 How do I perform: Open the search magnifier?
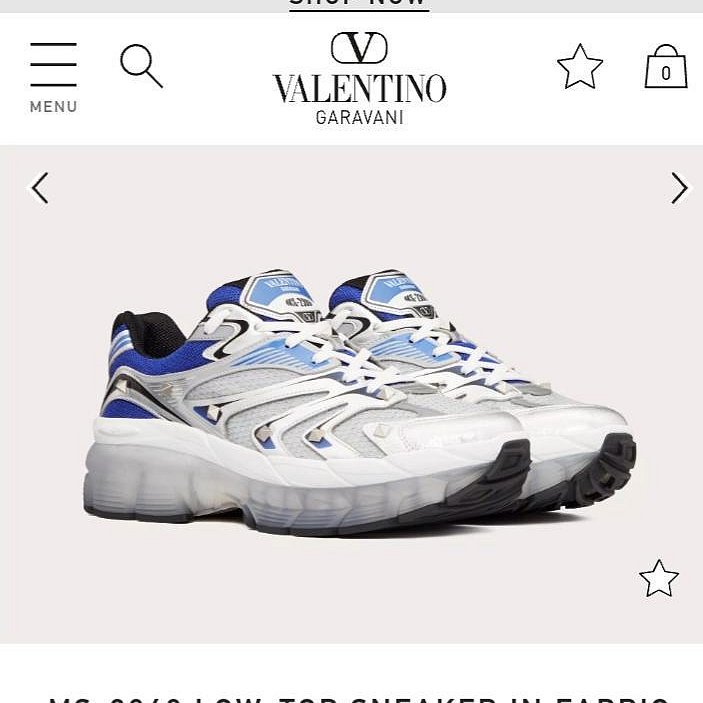click(141, 67)
